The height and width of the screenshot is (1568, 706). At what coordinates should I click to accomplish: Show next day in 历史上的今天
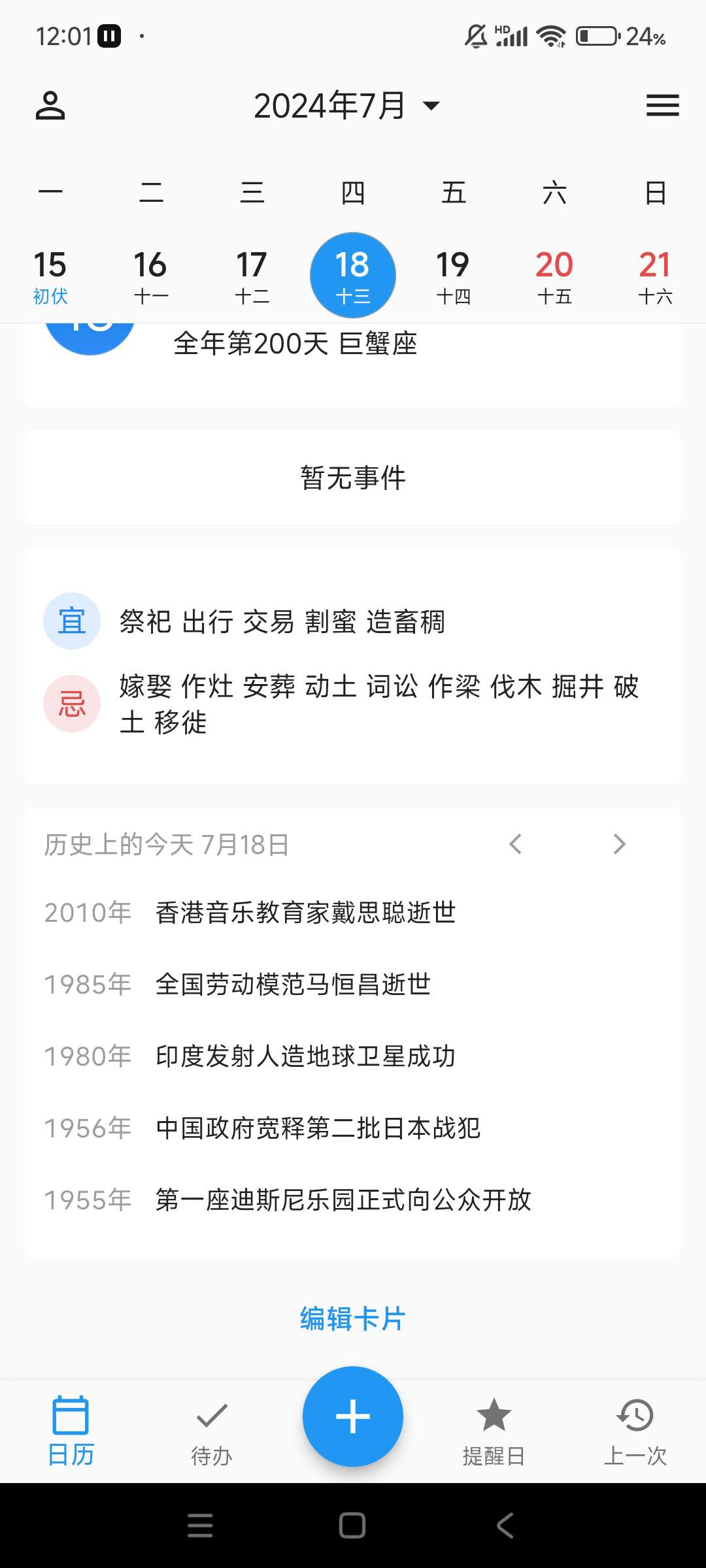619,844
